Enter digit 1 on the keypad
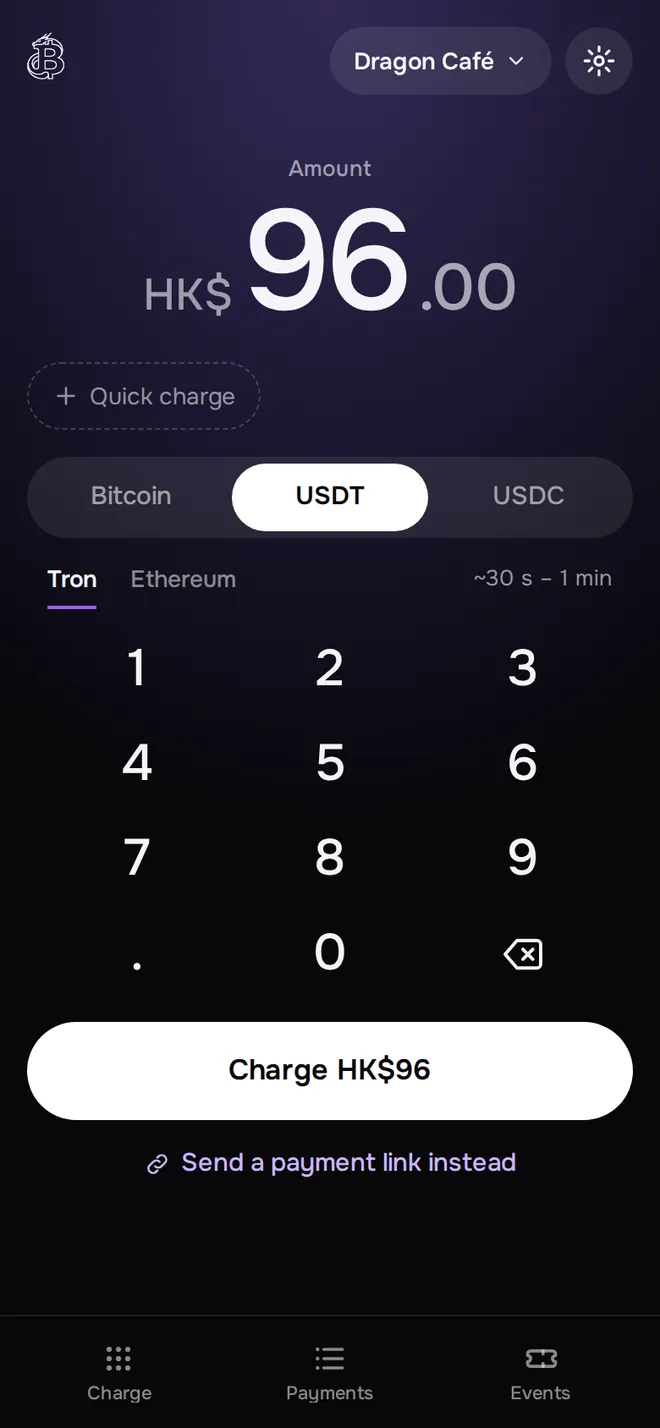 tap(137, 669)
